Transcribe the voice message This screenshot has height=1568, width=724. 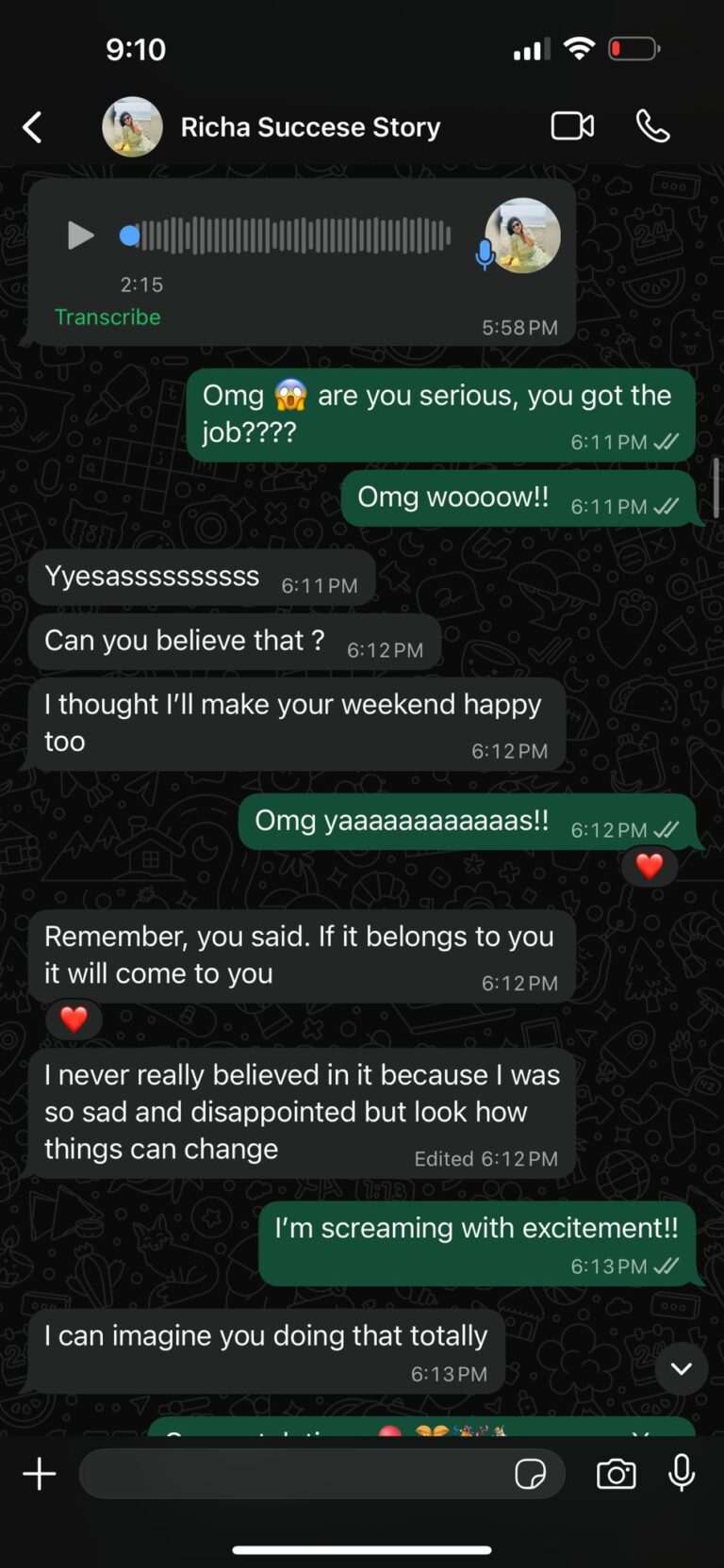(107, 318)
